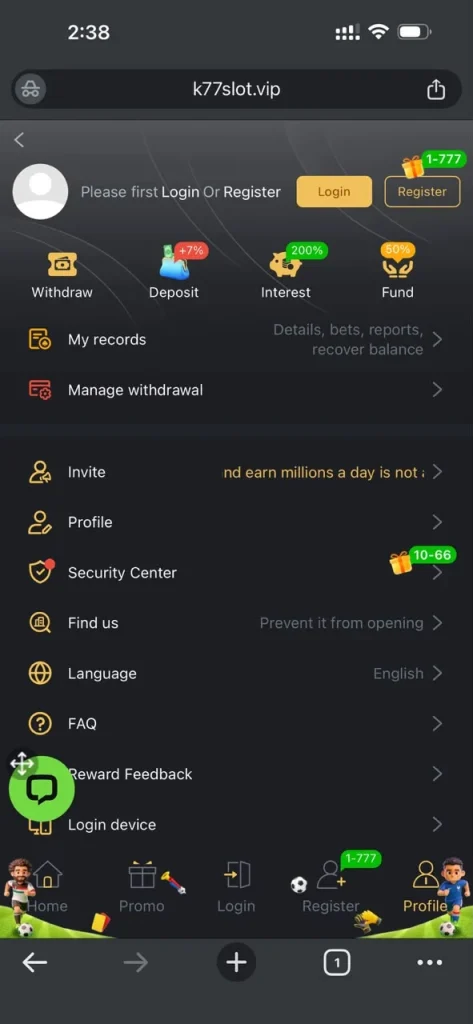
Task: Open the Invite row
Action: [236, 472]
